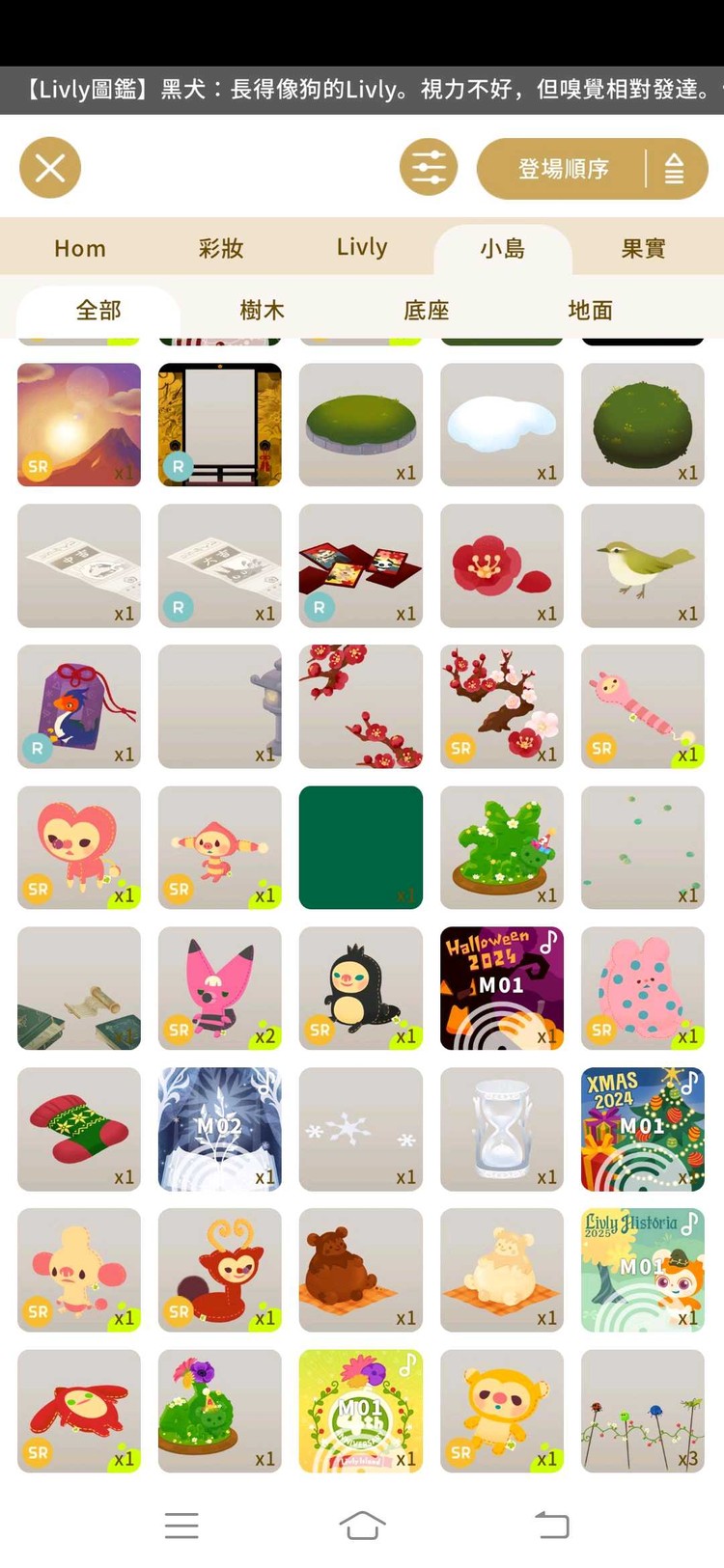Screen dimensions: 724x1568
Task: Switch to the 彩妝 tab
Action: [x=221, y=249]
